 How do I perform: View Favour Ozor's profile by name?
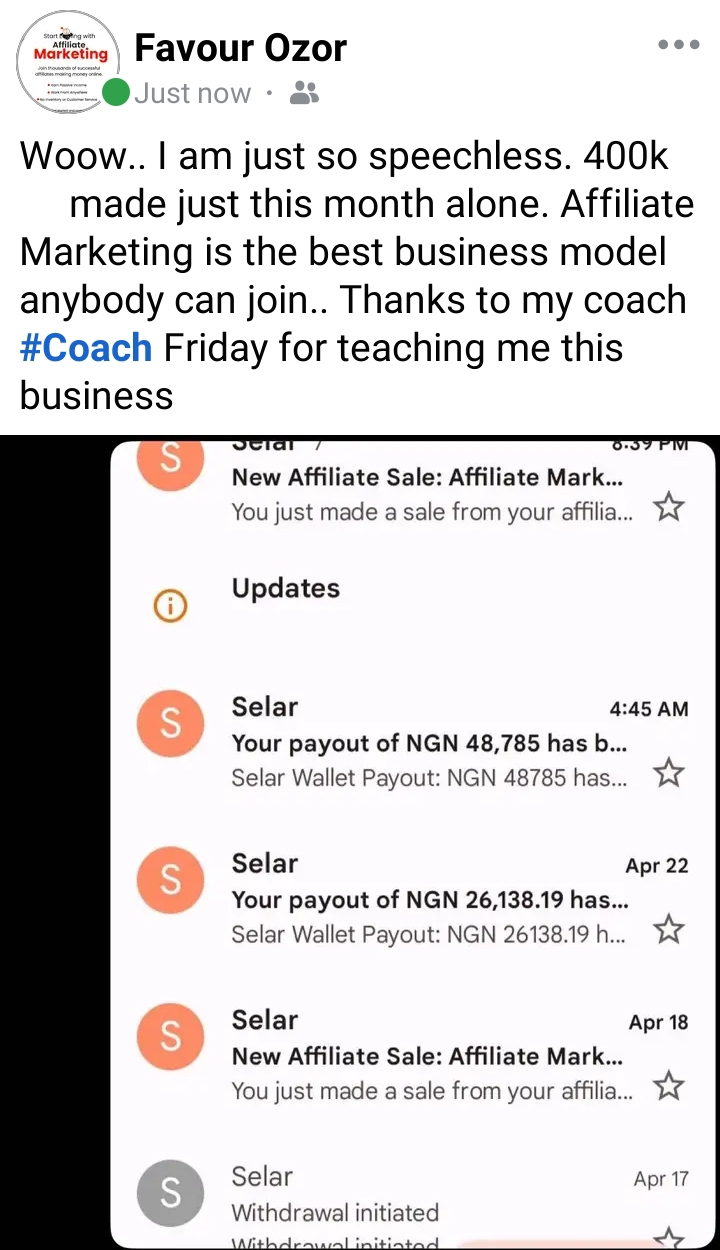pos(240,47)
